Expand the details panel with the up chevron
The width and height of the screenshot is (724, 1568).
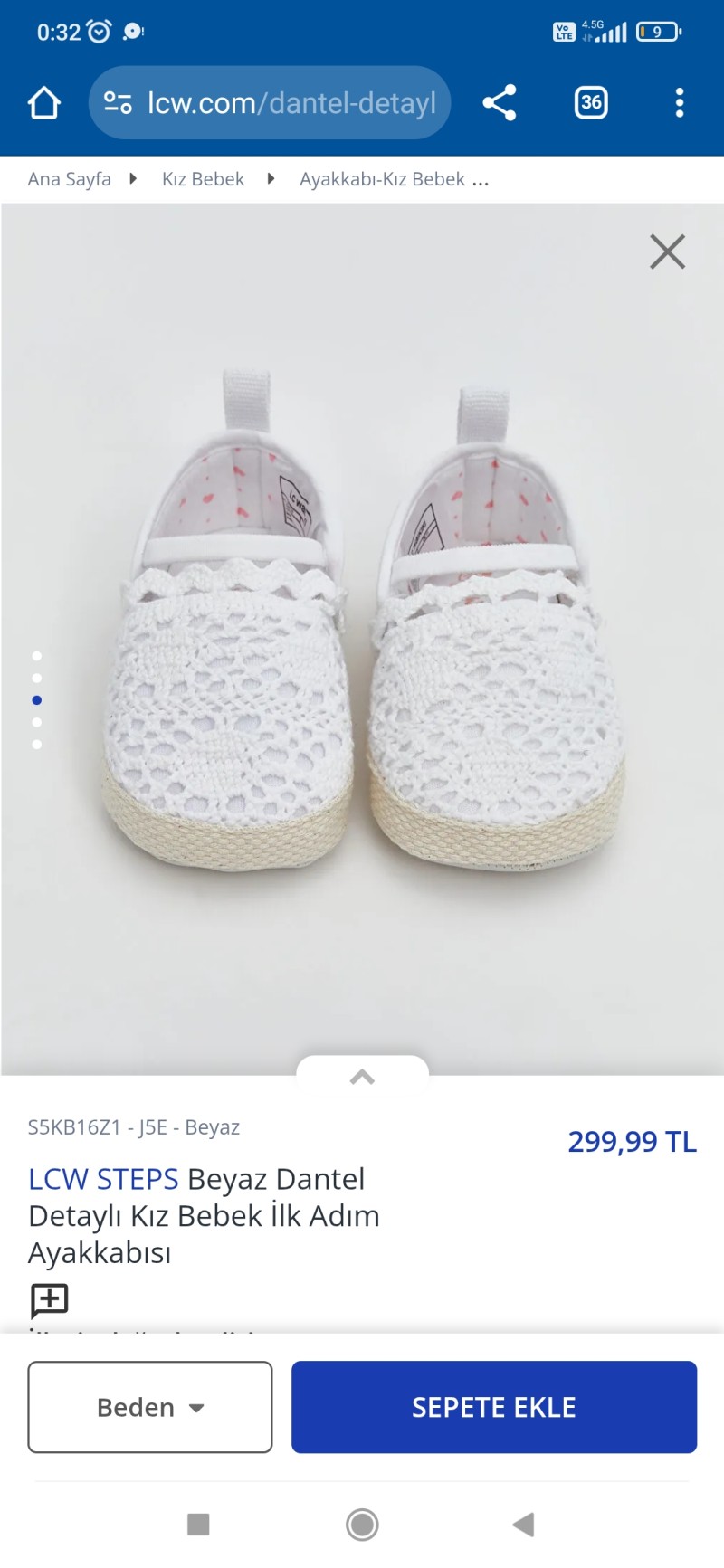(362, 1076)
